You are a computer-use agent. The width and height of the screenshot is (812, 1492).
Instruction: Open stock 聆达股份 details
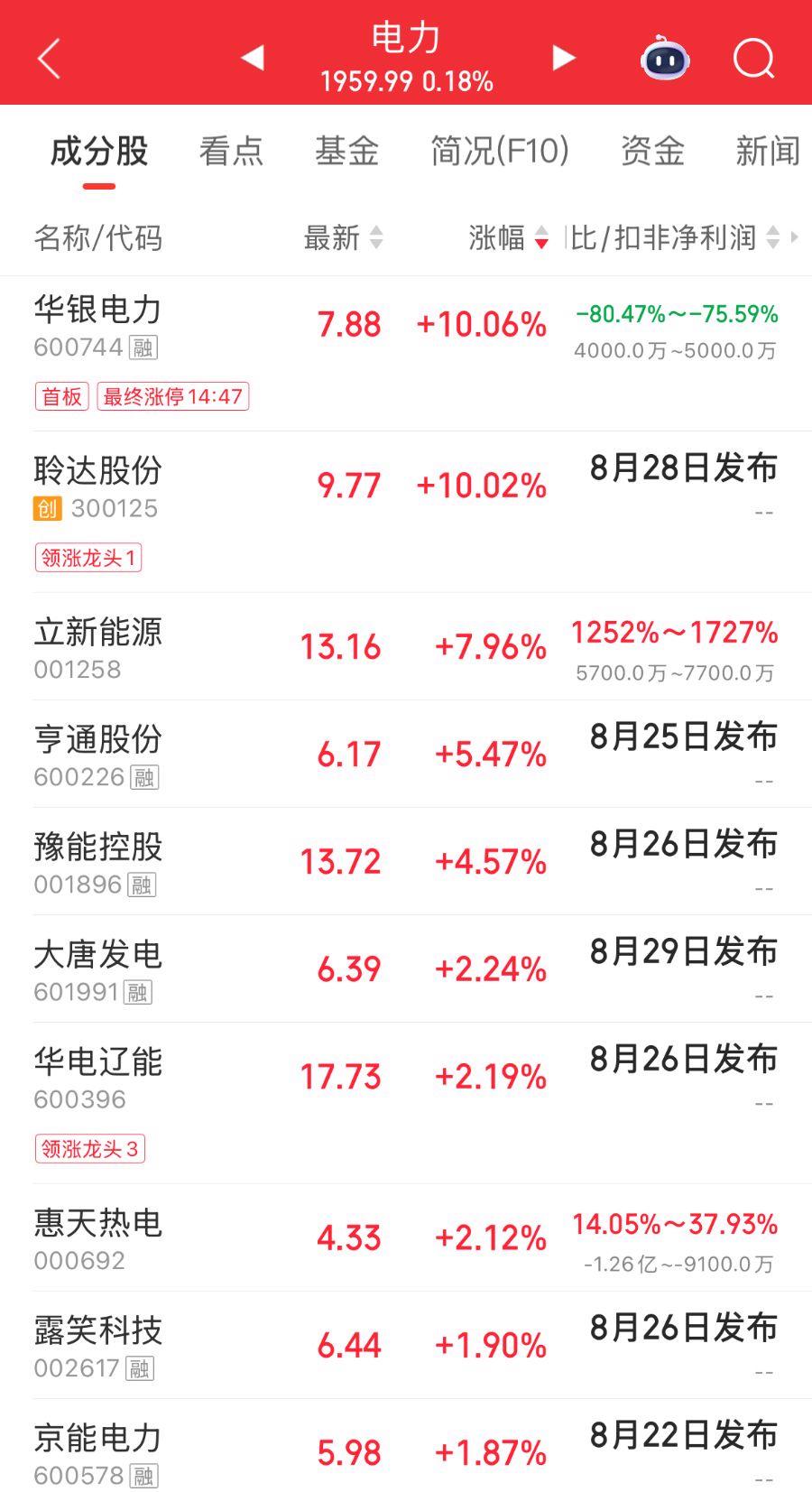[x=406, y=512]
